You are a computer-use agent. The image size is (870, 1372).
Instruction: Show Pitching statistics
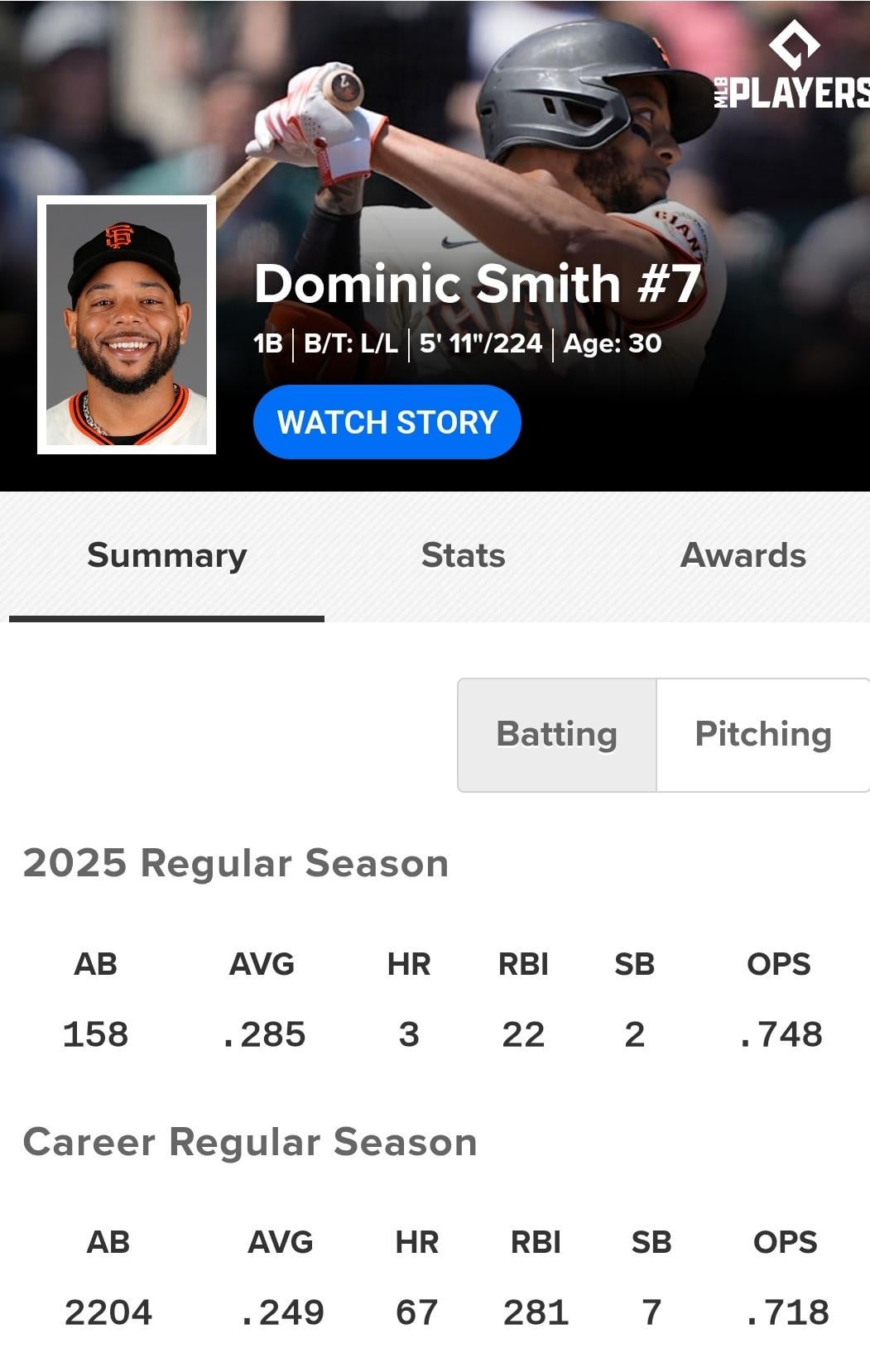coord(762,735)
